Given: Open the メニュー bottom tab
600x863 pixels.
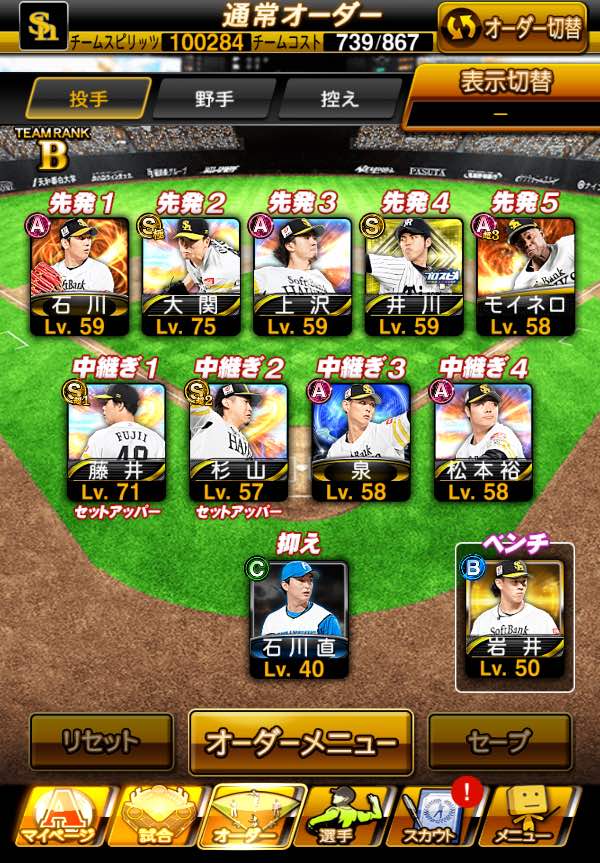Looking at the screenshot, I should [x=524, y=817].
